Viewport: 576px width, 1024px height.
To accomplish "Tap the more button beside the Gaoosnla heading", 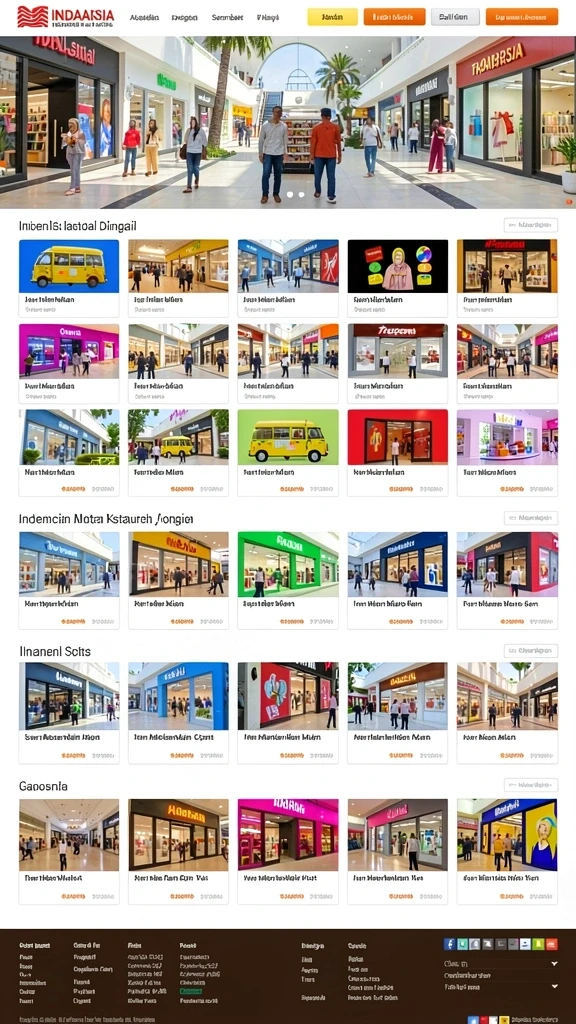I will (x=531, y=785).
